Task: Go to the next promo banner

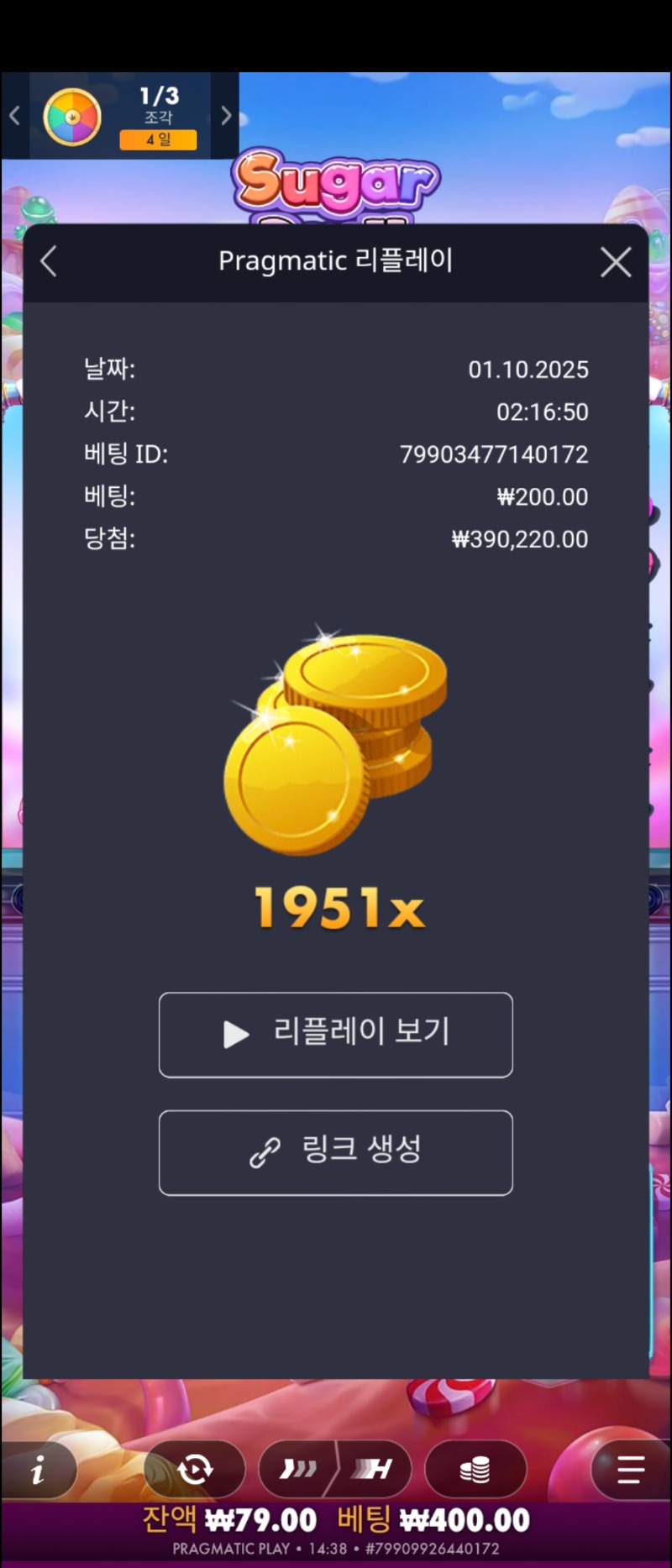Action: pyautogui.click(x=226, y=115)
